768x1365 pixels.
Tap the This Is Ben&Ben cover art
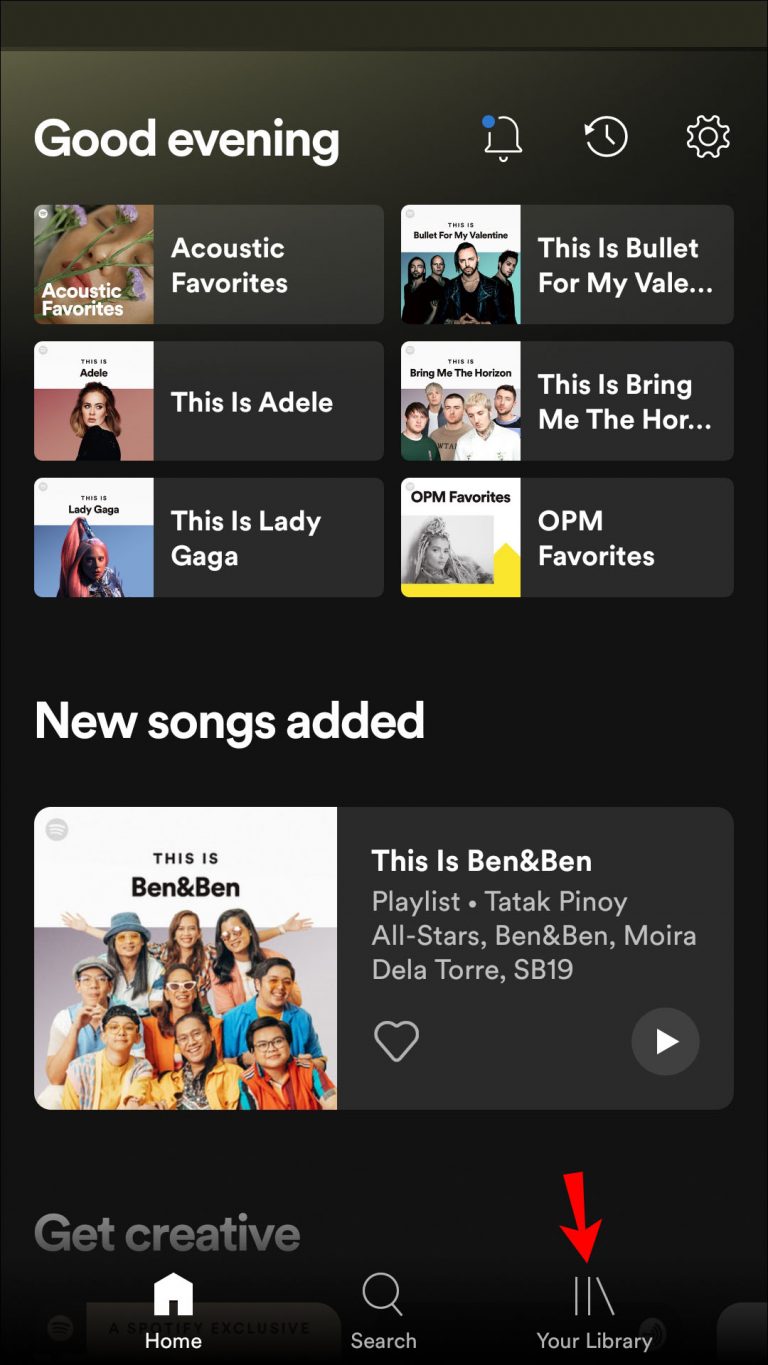(185, 957)
